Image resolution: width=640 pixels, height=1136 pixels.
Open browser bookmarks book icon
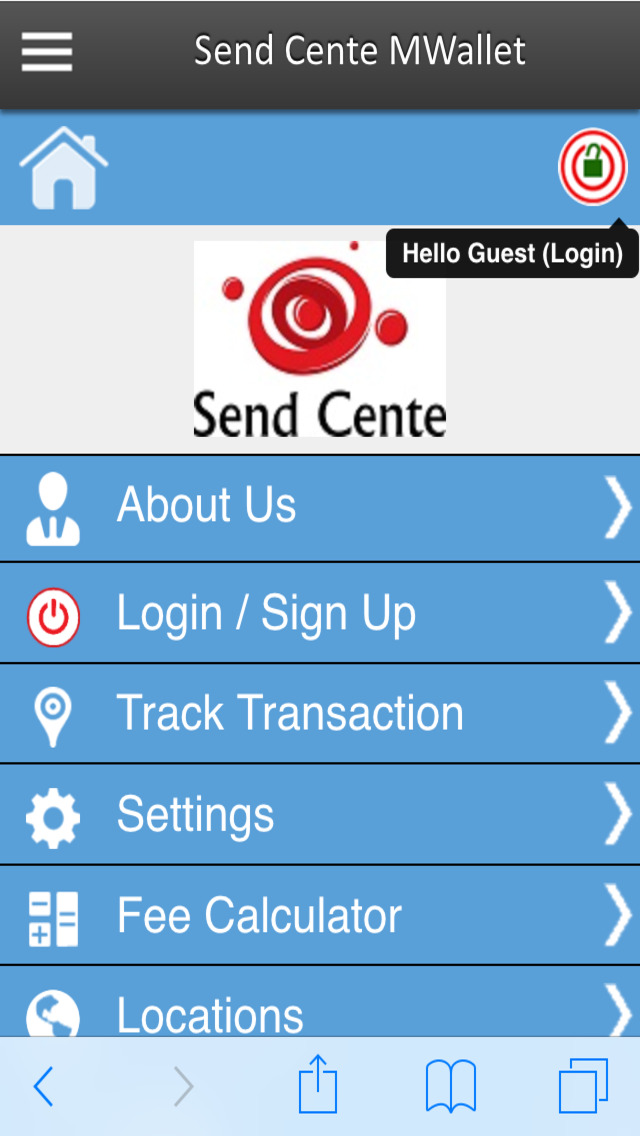pyautogui.click(x=451, y=1085)
